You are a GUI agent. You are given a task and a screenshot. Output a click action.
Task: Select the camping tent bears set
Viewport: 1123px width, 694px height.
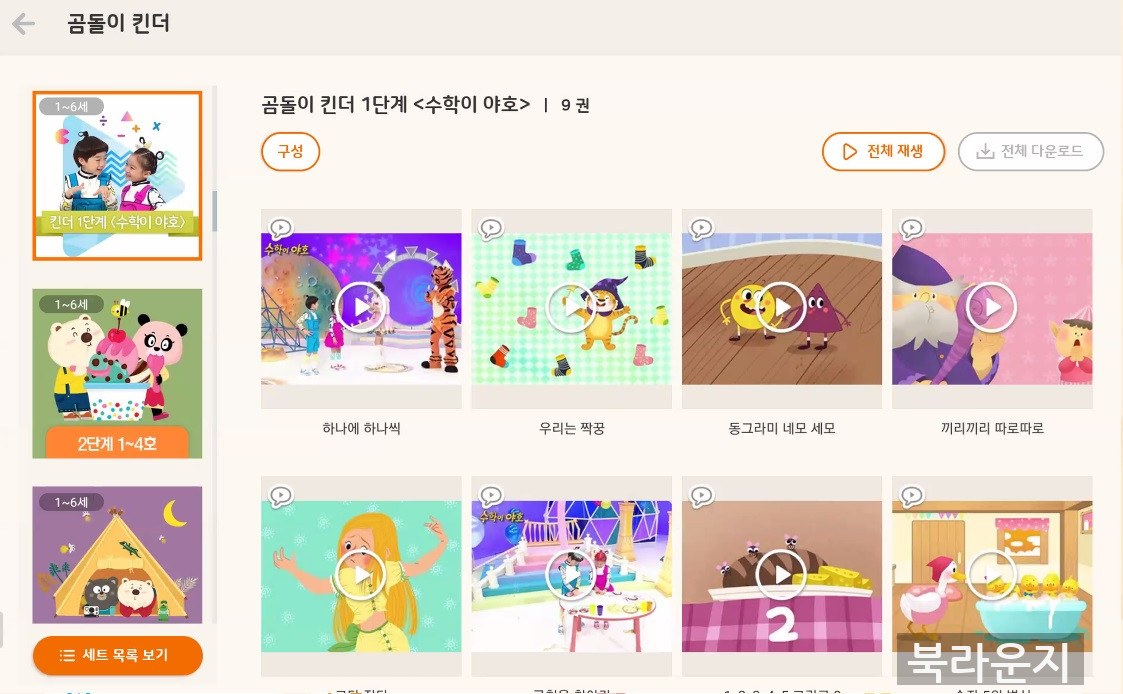tap(117, 555)
